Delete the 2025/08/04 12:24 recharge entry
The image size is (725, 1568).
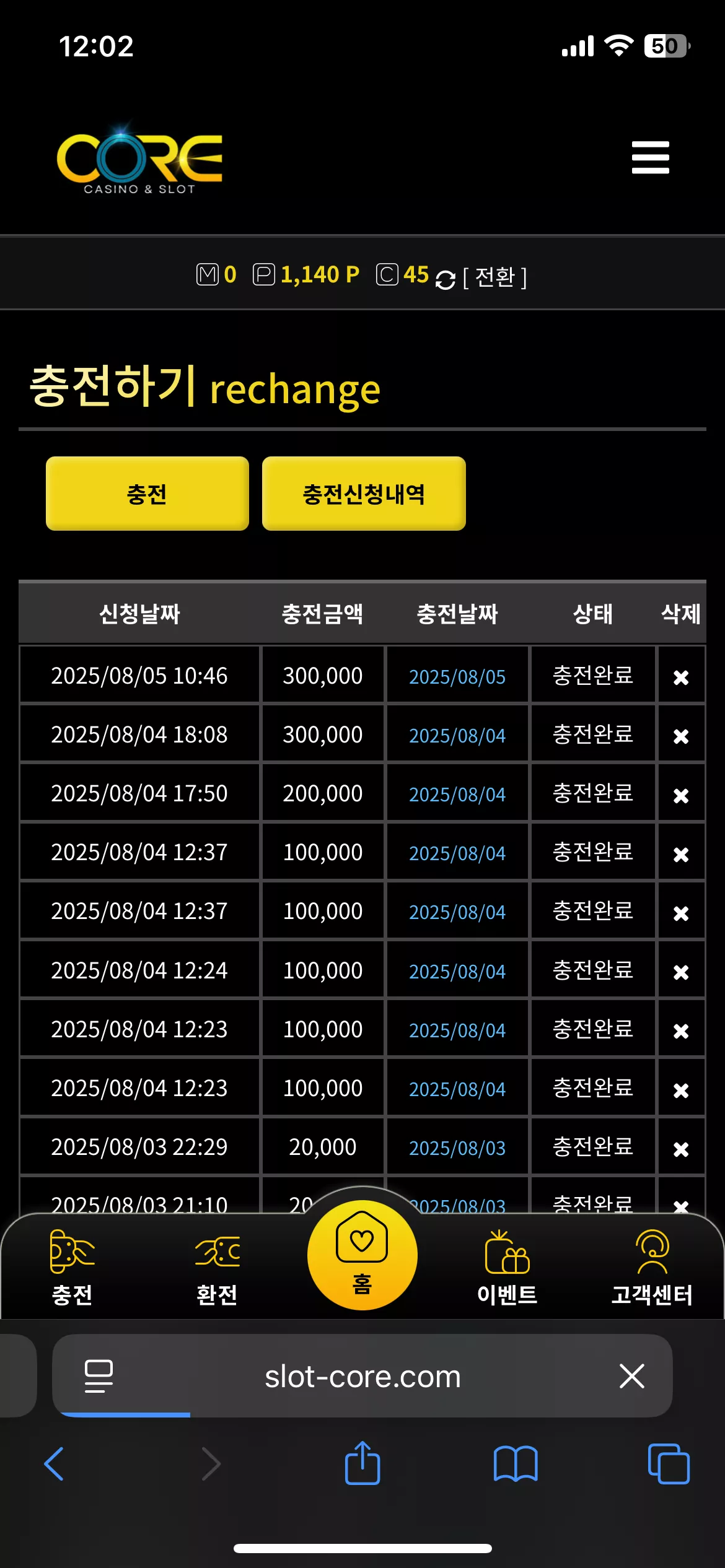681,972
